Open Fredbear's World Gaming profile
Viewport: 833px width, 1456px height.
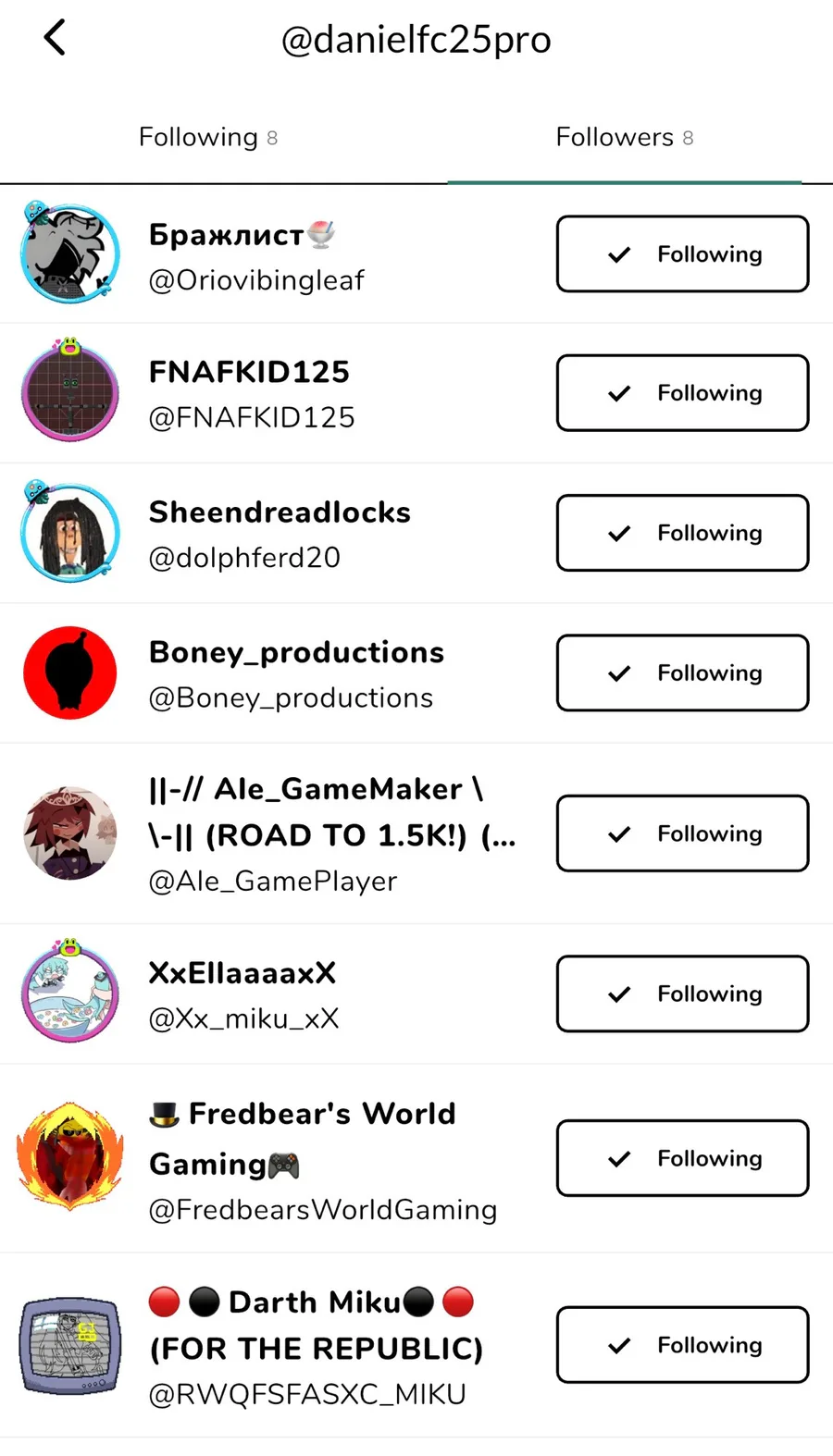click(278, 1158)
